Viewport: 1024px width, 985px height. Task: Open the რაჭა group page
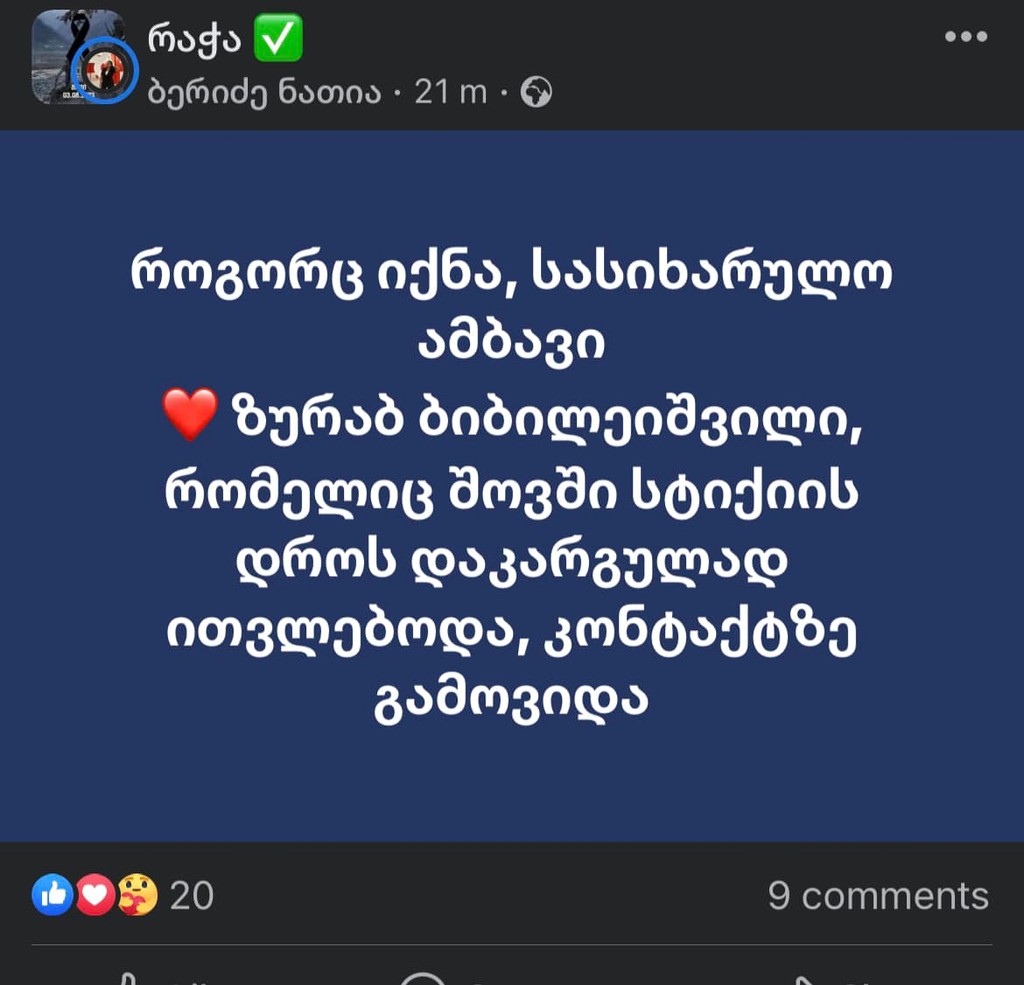195,40
